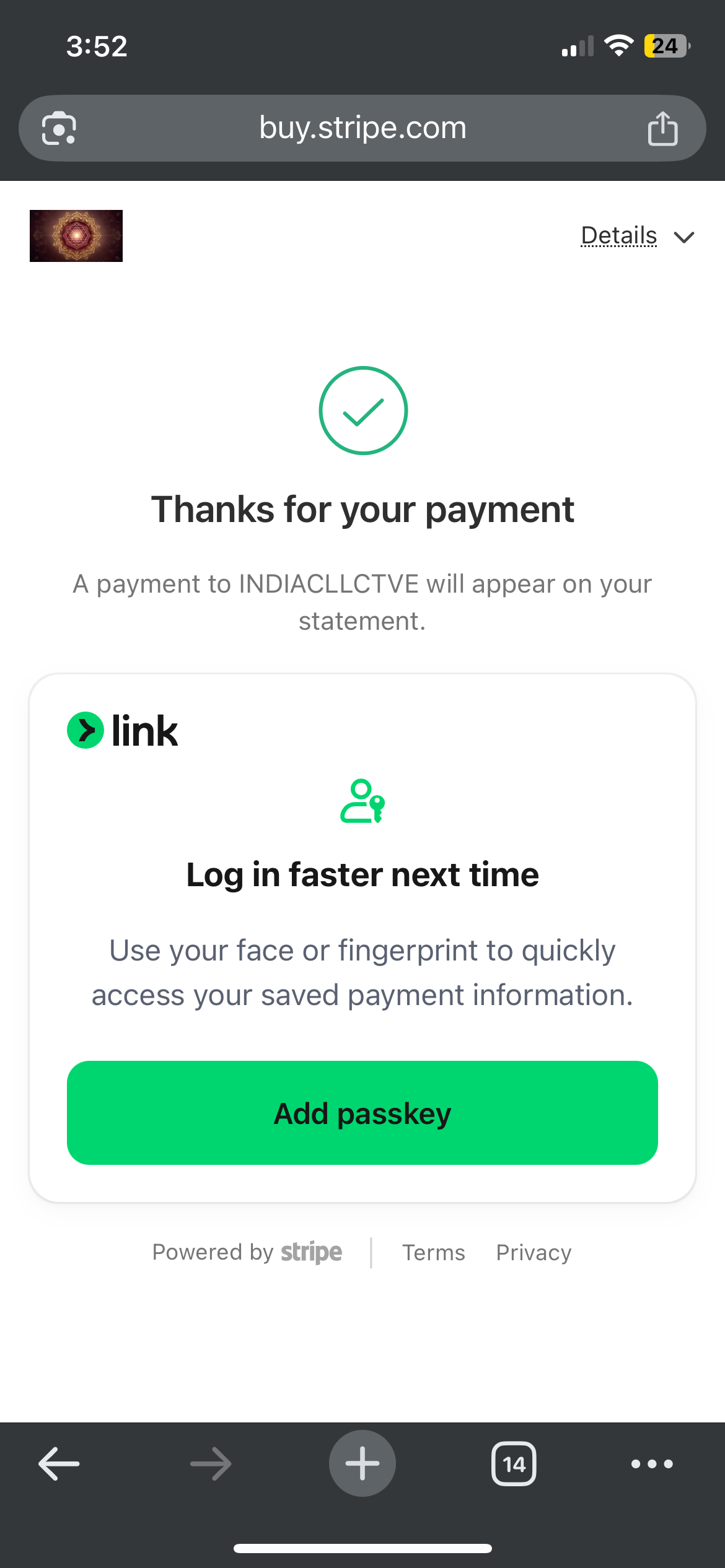
Task: Open Stripe Terms link
Action: (x=434, y=1252)
